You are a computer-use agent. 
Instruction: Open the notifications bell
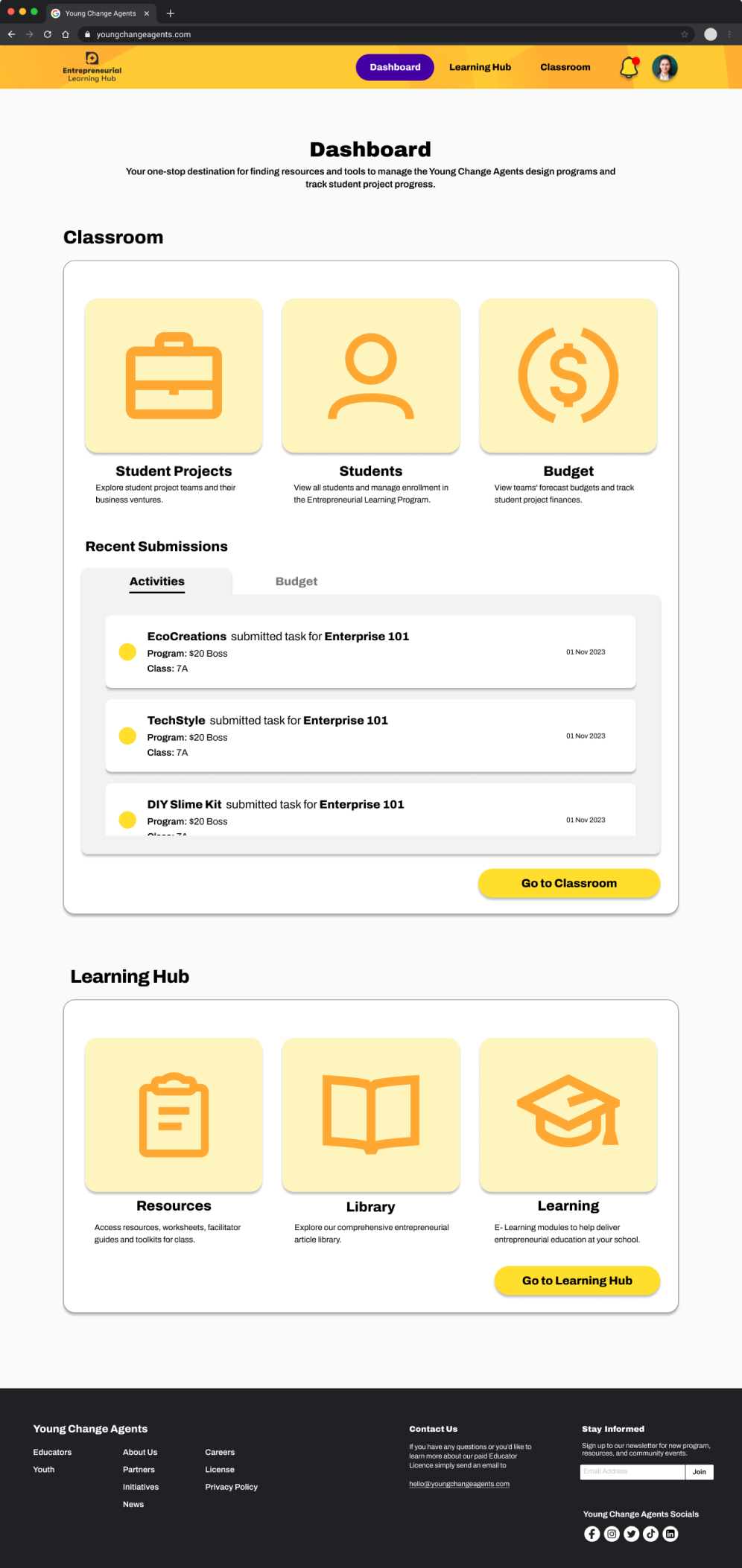[629, 68]
